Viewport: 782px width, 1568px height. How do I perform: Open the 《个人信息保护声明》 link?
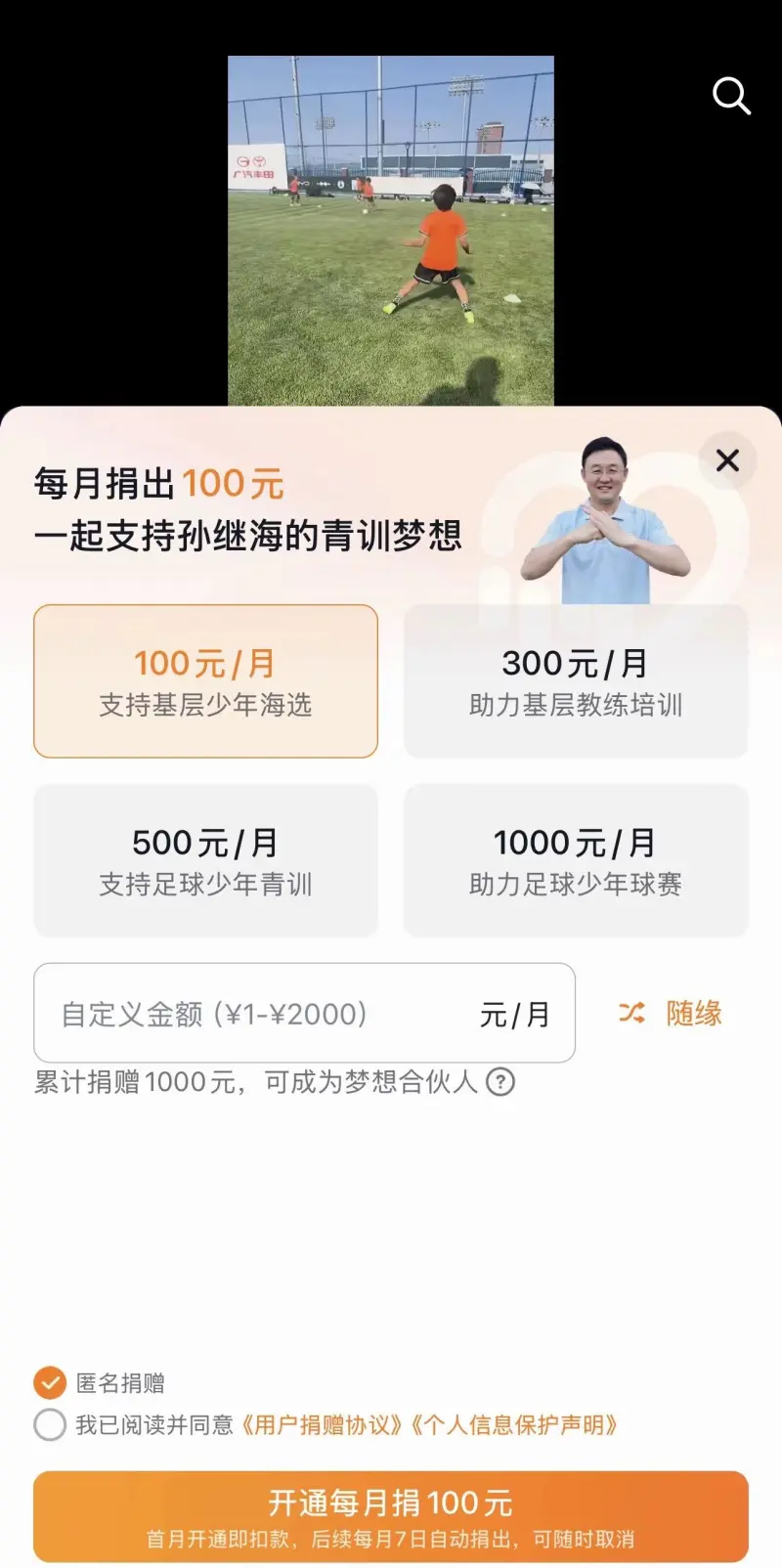tap(514, 1425)
